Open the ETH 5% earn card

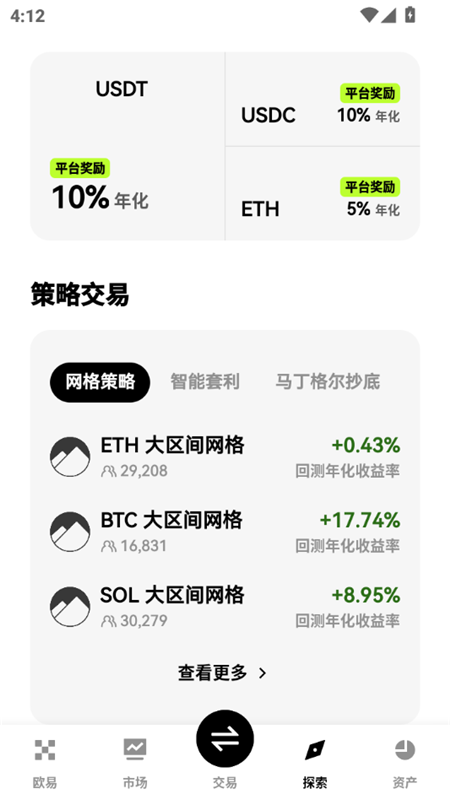[323, 194]
